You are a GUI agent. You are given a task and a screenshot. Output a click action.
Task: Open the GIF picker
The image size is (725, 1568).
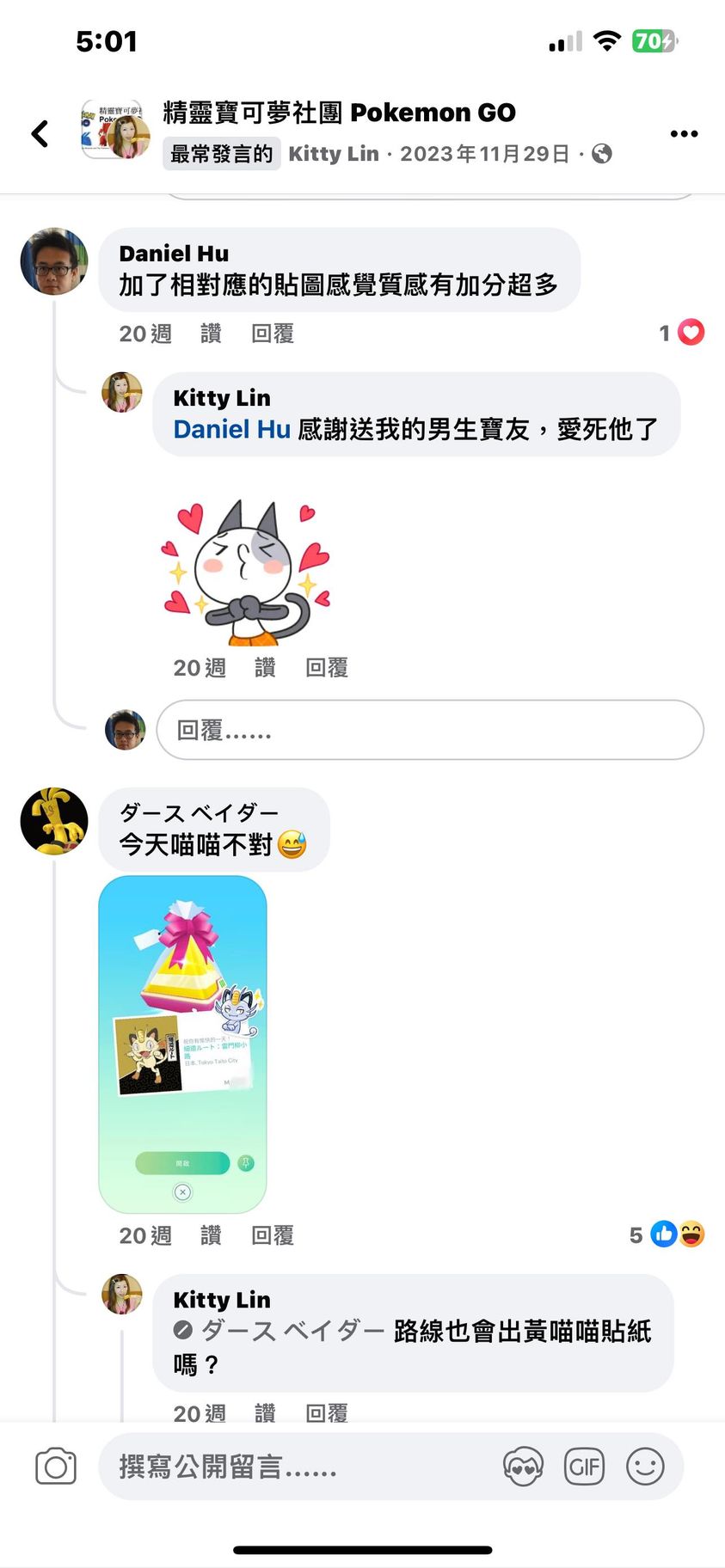(x=584, y=1467)
